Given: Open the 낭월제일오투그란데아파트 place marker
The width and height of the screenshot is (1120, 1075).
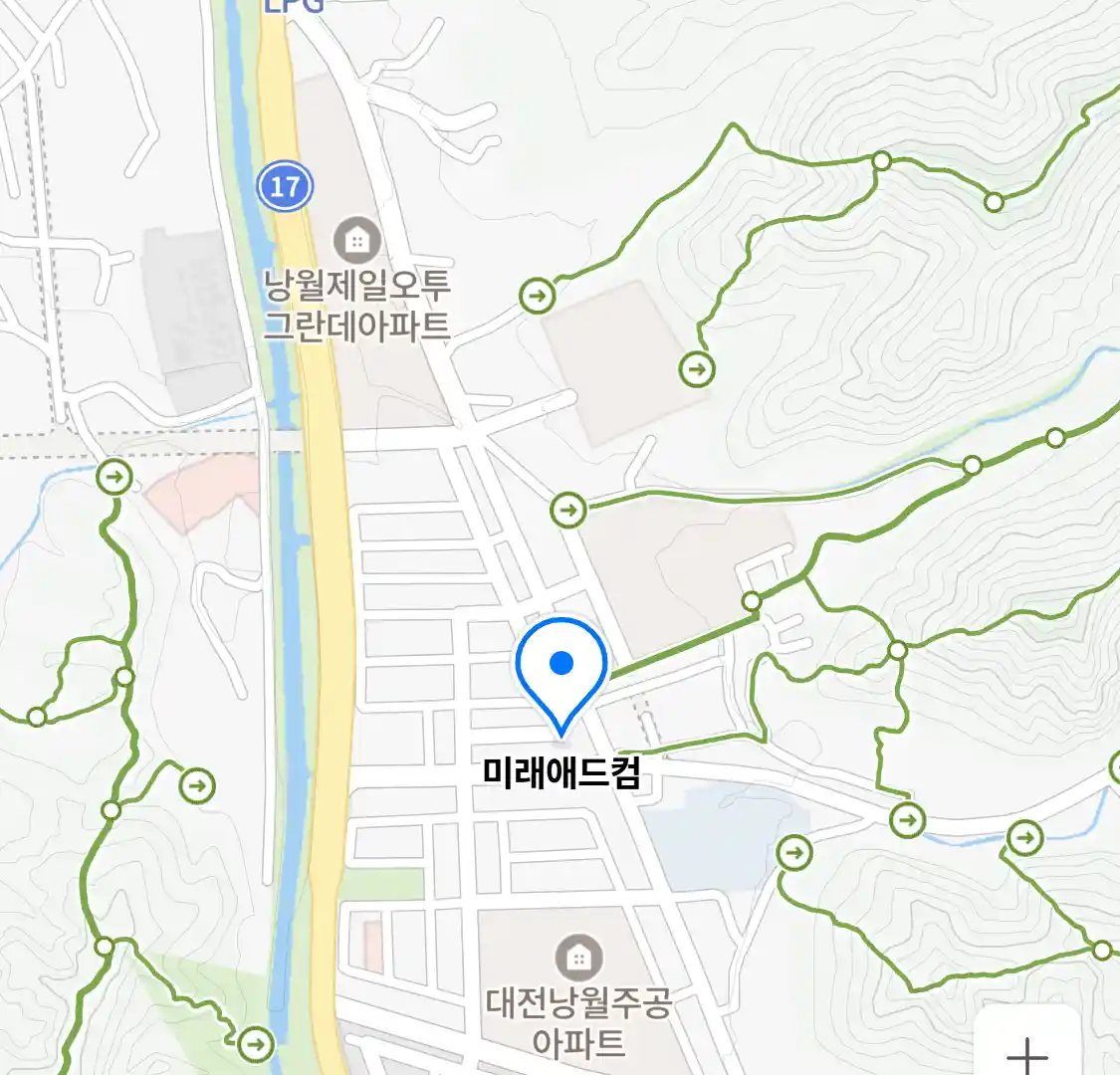Looking at the screenshot, I should click(x=356, y=241).
